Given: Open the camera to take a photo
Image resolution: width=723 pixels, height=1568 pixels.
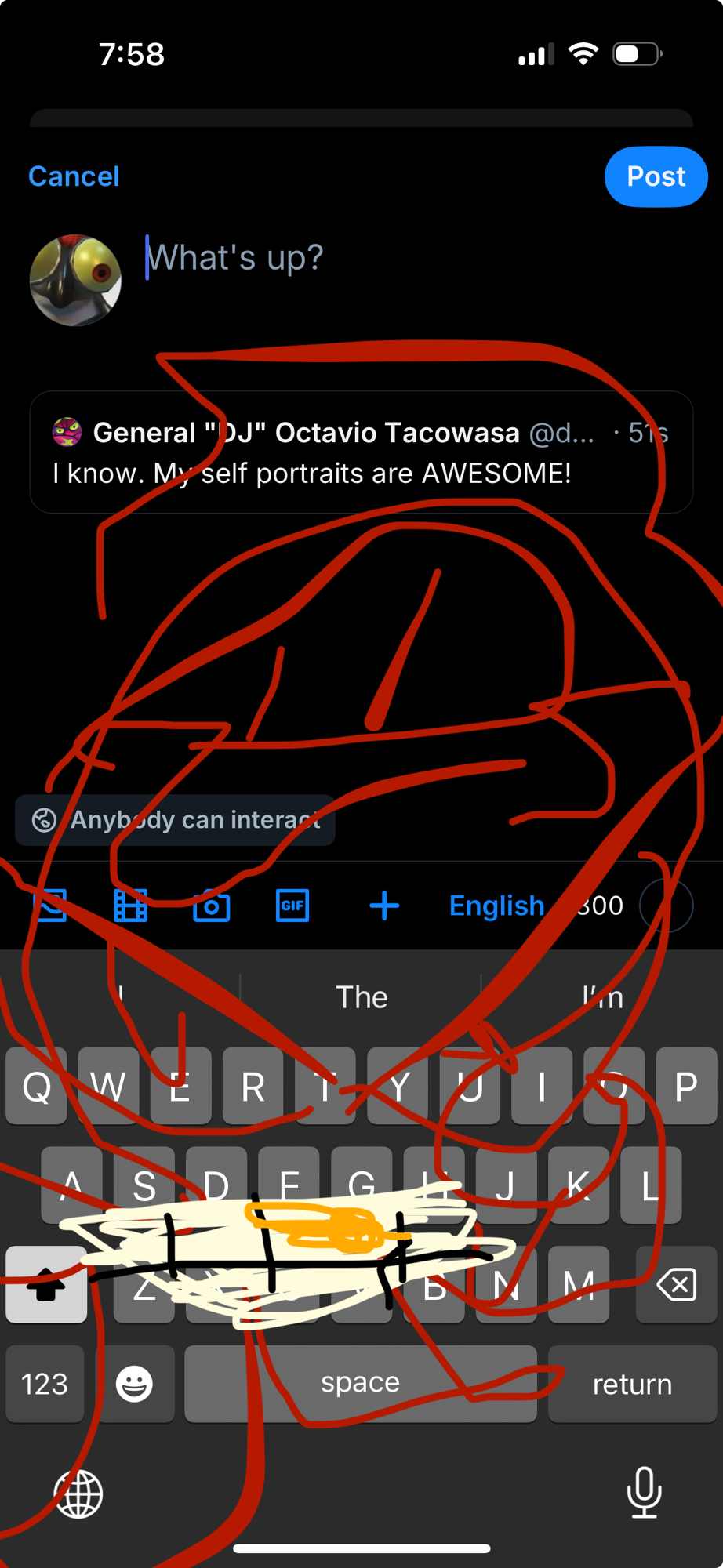Looking at the screenshot, I should tap(211, 906).
